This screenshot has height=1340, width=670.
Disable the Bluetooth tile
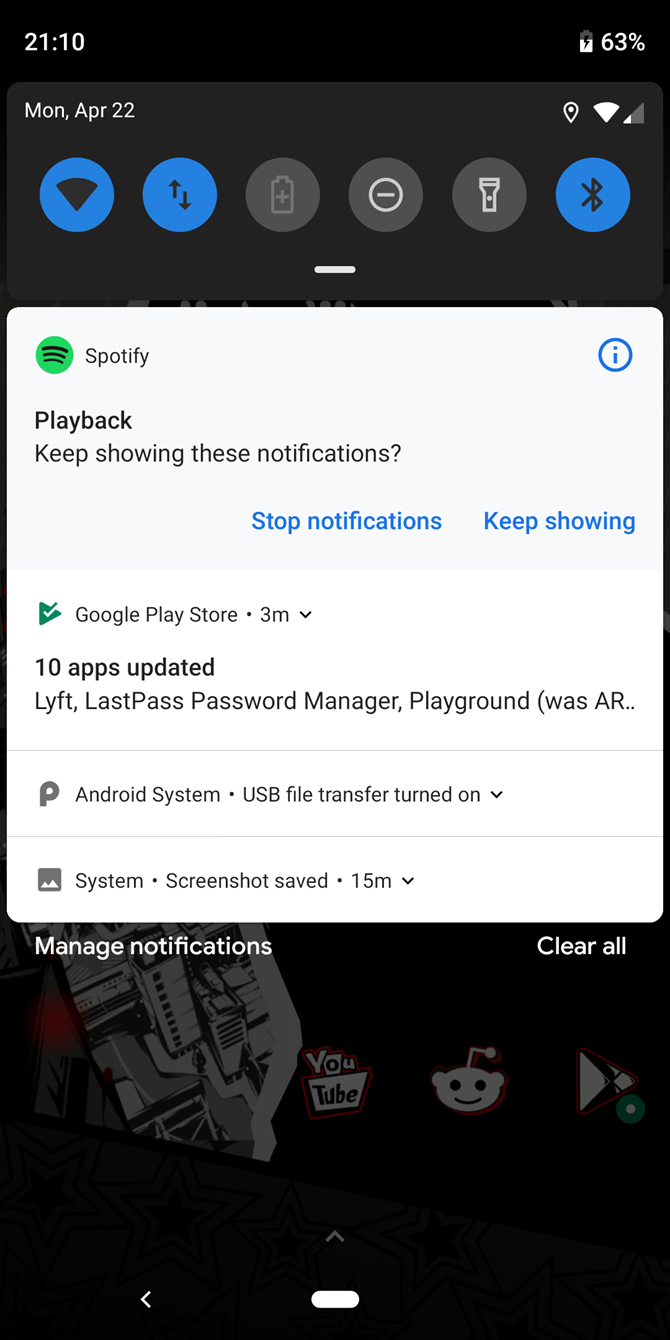[x=592, y=195]
